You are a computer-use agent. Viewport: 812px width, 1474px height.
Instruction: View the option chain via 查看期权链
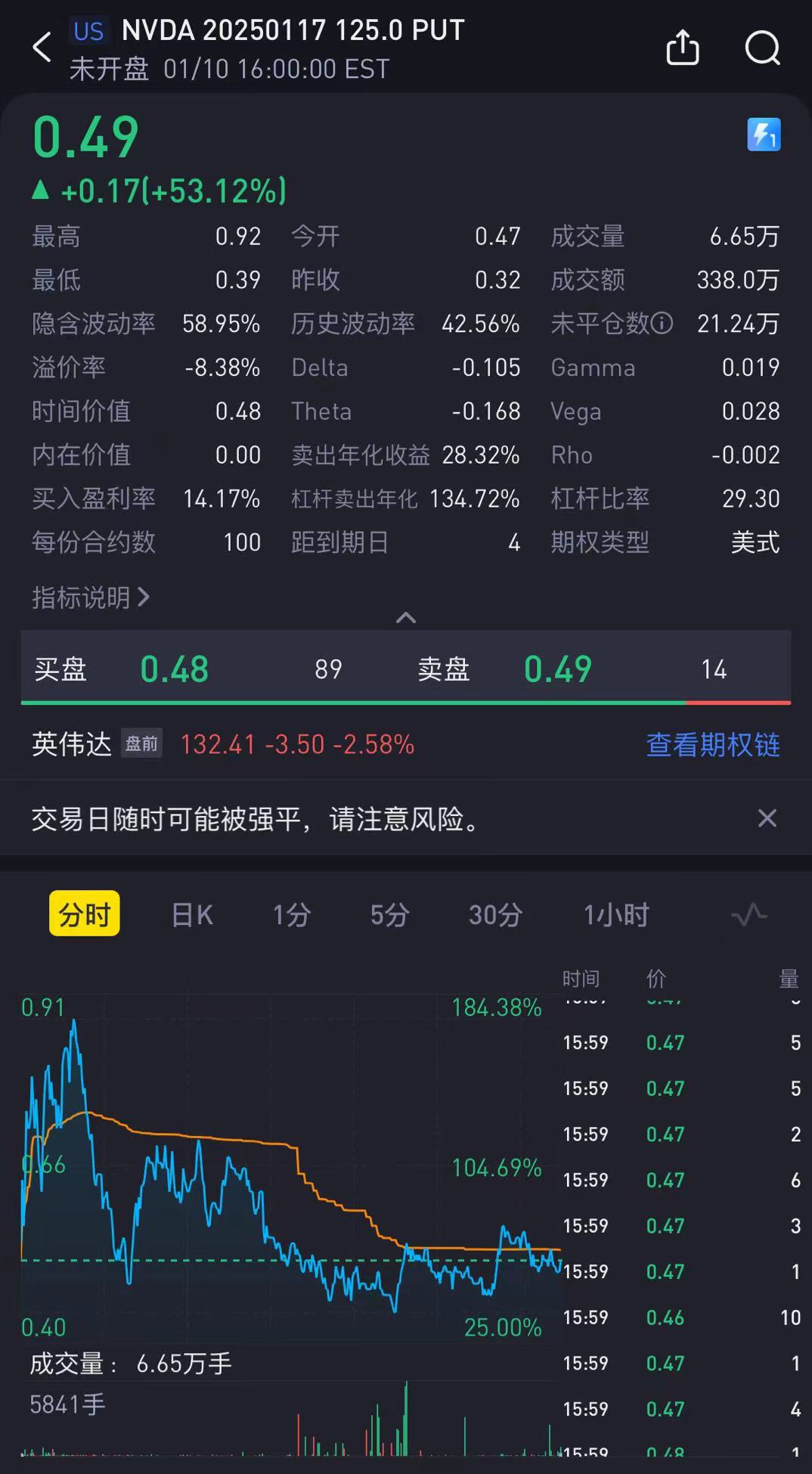click(712, 745)
